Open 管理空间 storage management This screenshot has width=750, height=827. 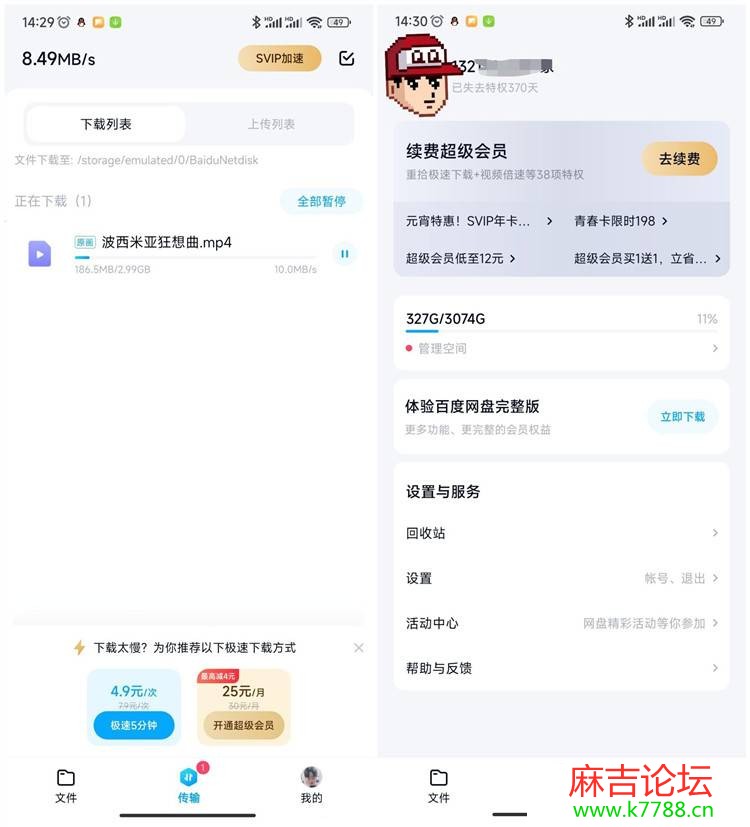(560, 348)
